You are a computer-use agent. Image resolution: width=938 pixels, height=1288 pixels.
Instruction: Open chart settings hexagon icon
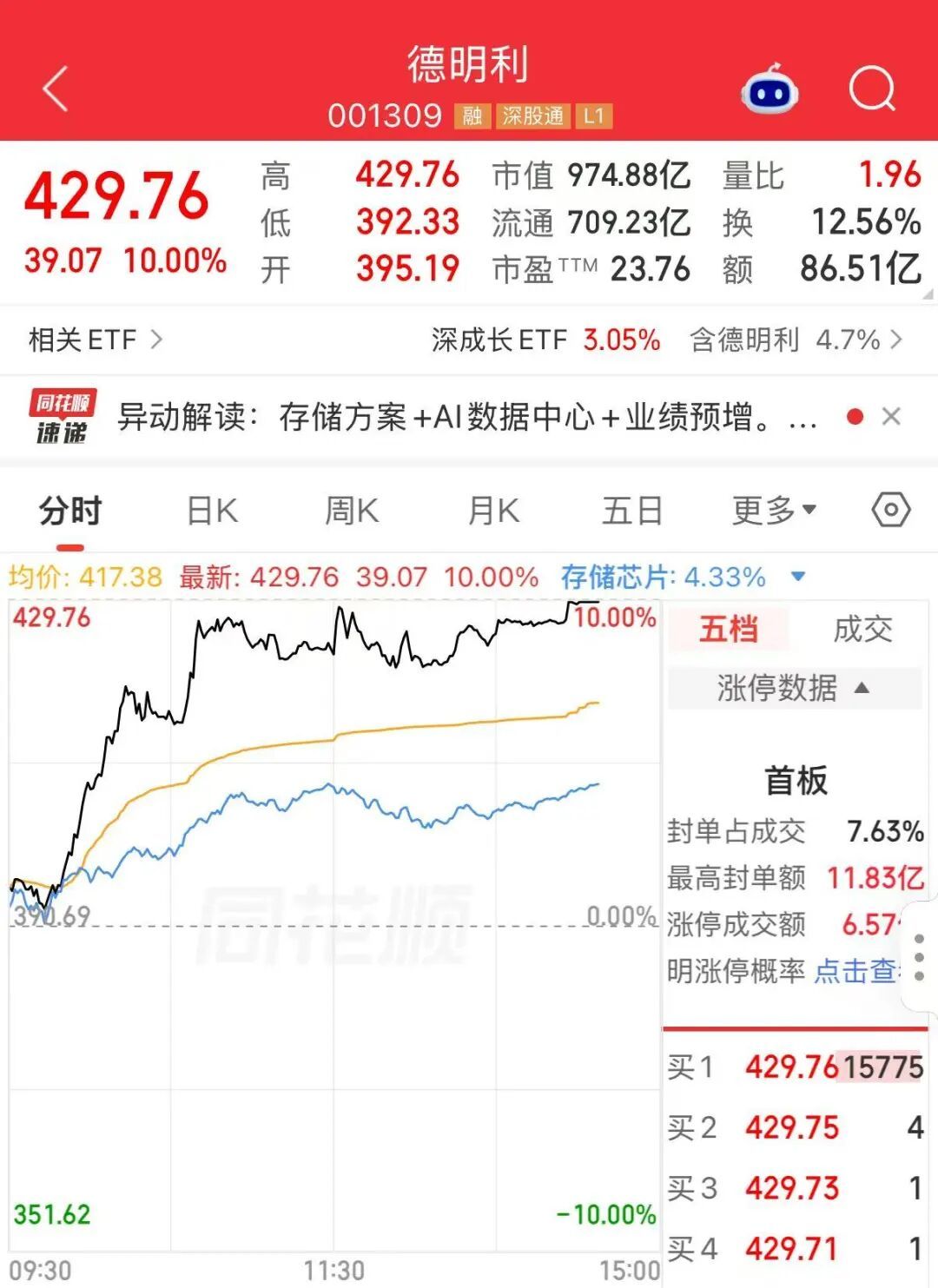[891, 510]
